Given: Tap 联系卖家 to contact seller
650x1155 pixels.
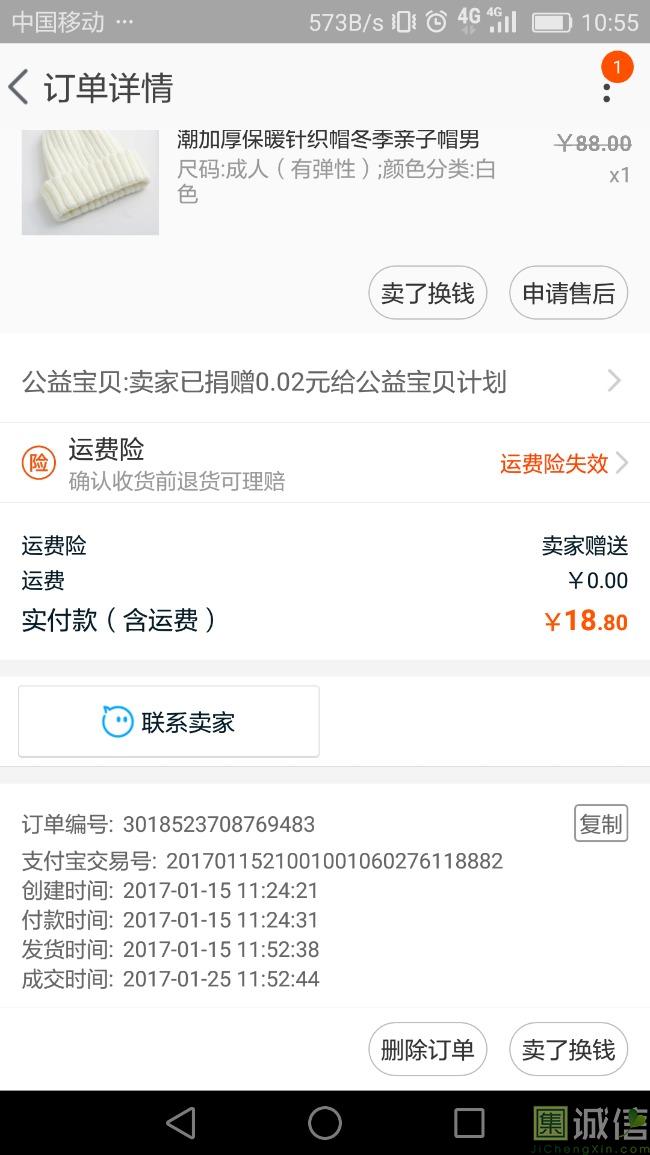Looking at the screenshot, I should pos(169,721).
